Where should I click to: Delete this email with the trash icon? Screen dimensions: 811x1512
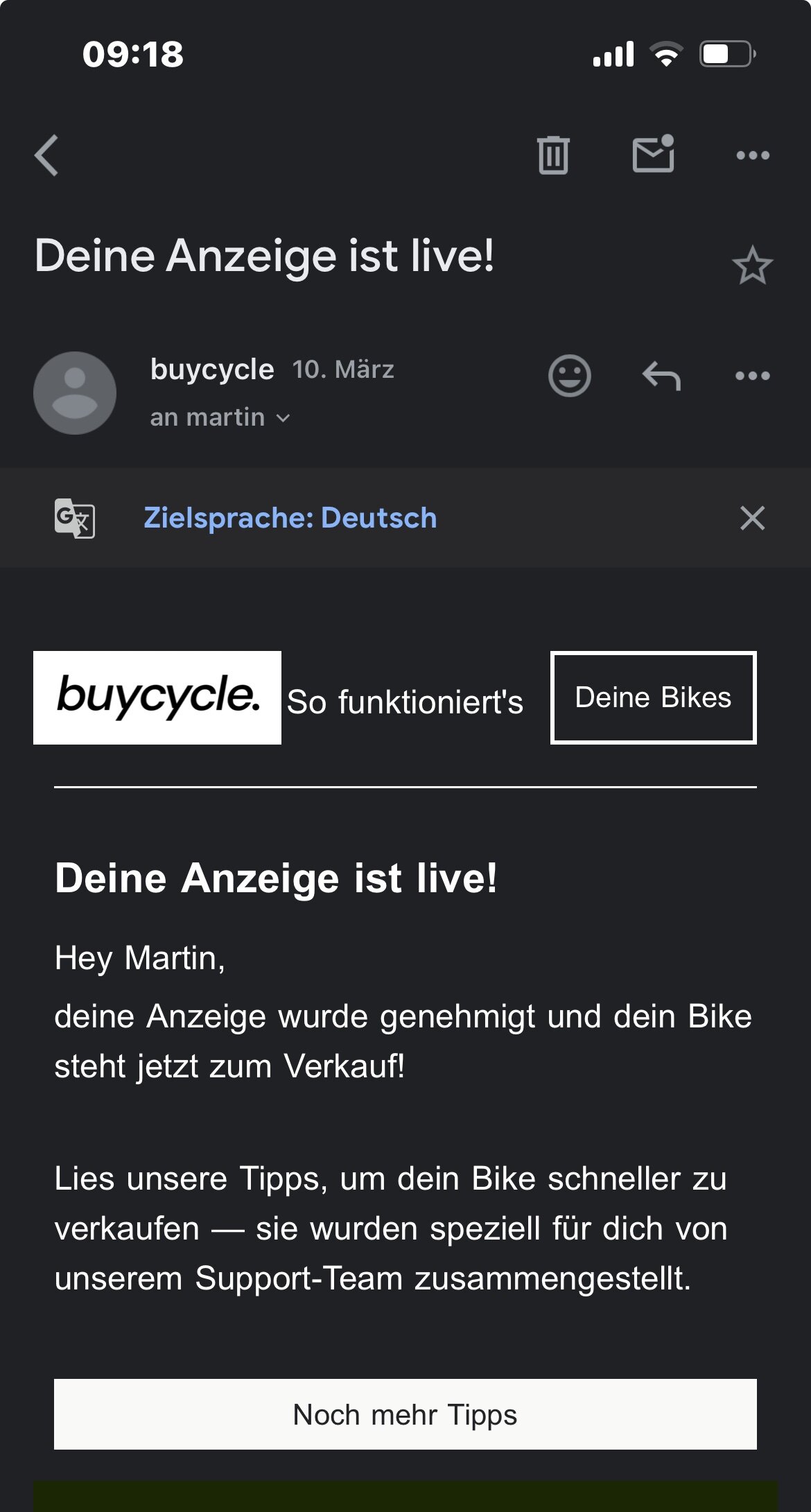(x=553, y=155)
